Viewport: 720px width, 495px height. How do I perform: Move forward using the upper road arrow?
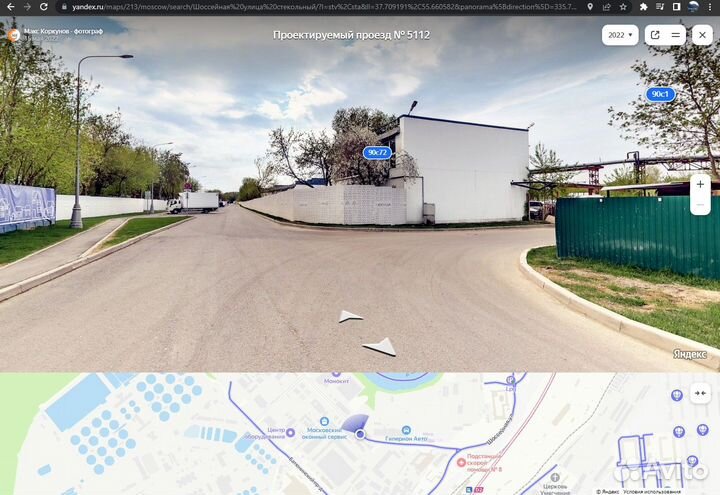(350, 317)
